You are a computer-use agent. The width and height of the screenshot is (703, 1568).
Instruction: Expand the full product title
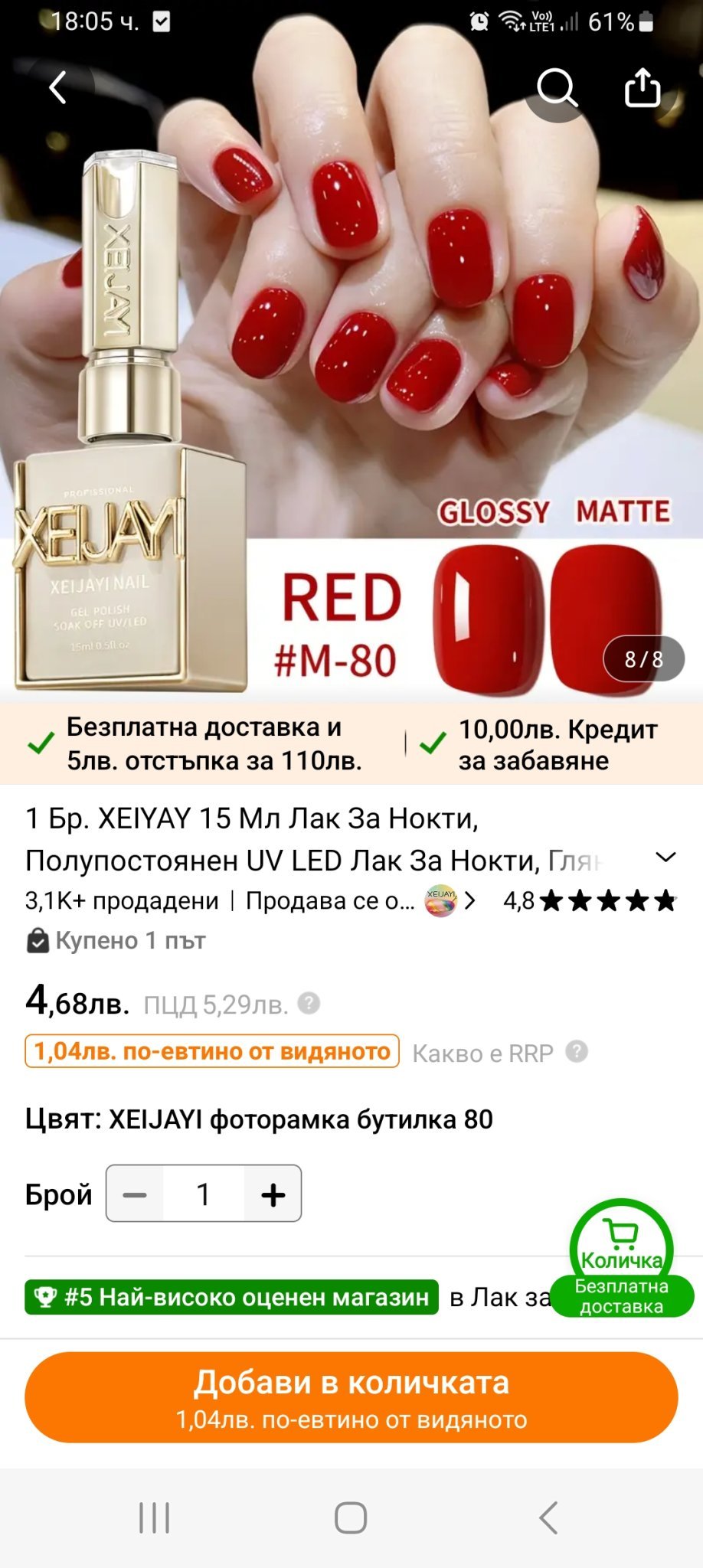665,857
